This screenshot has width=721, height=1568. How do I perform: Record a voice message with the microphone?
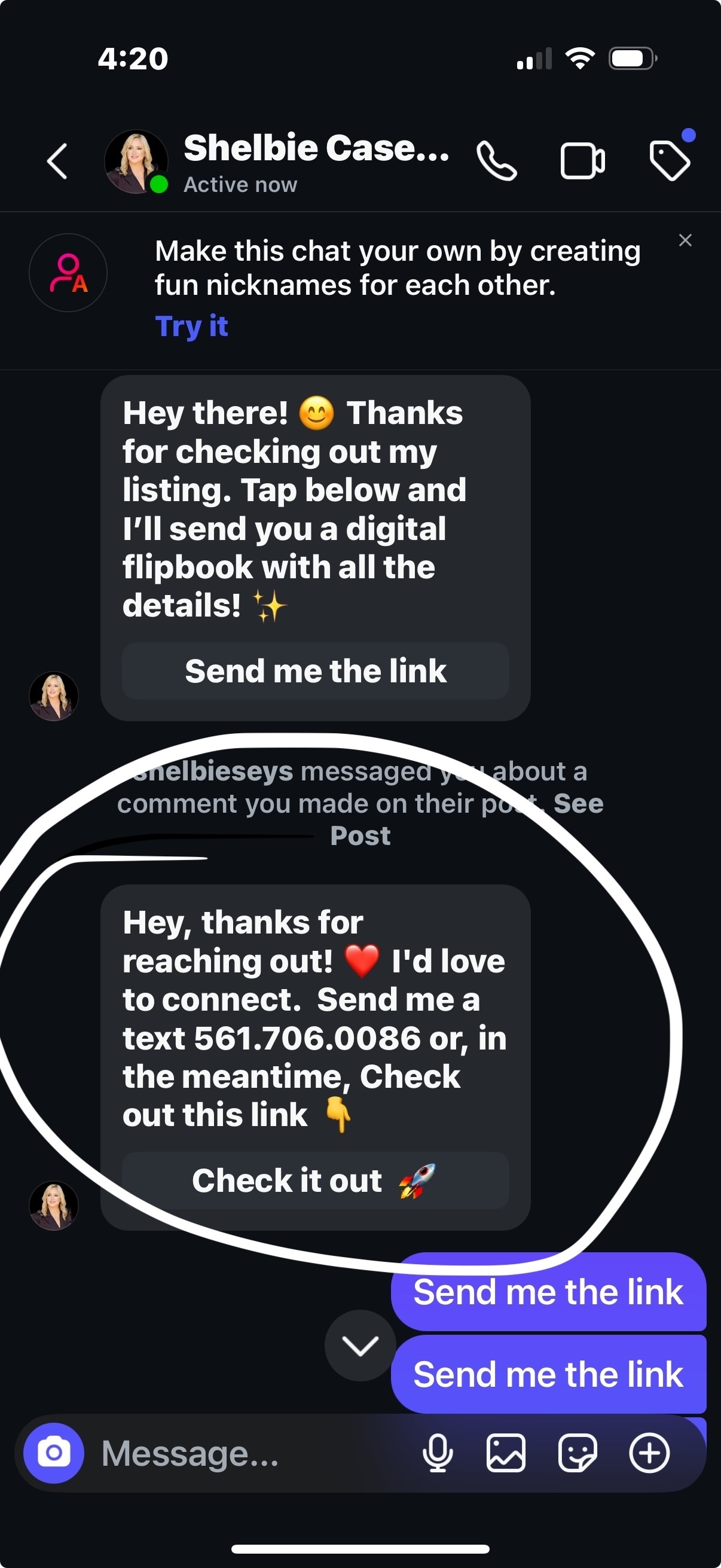click(438, 1453)
